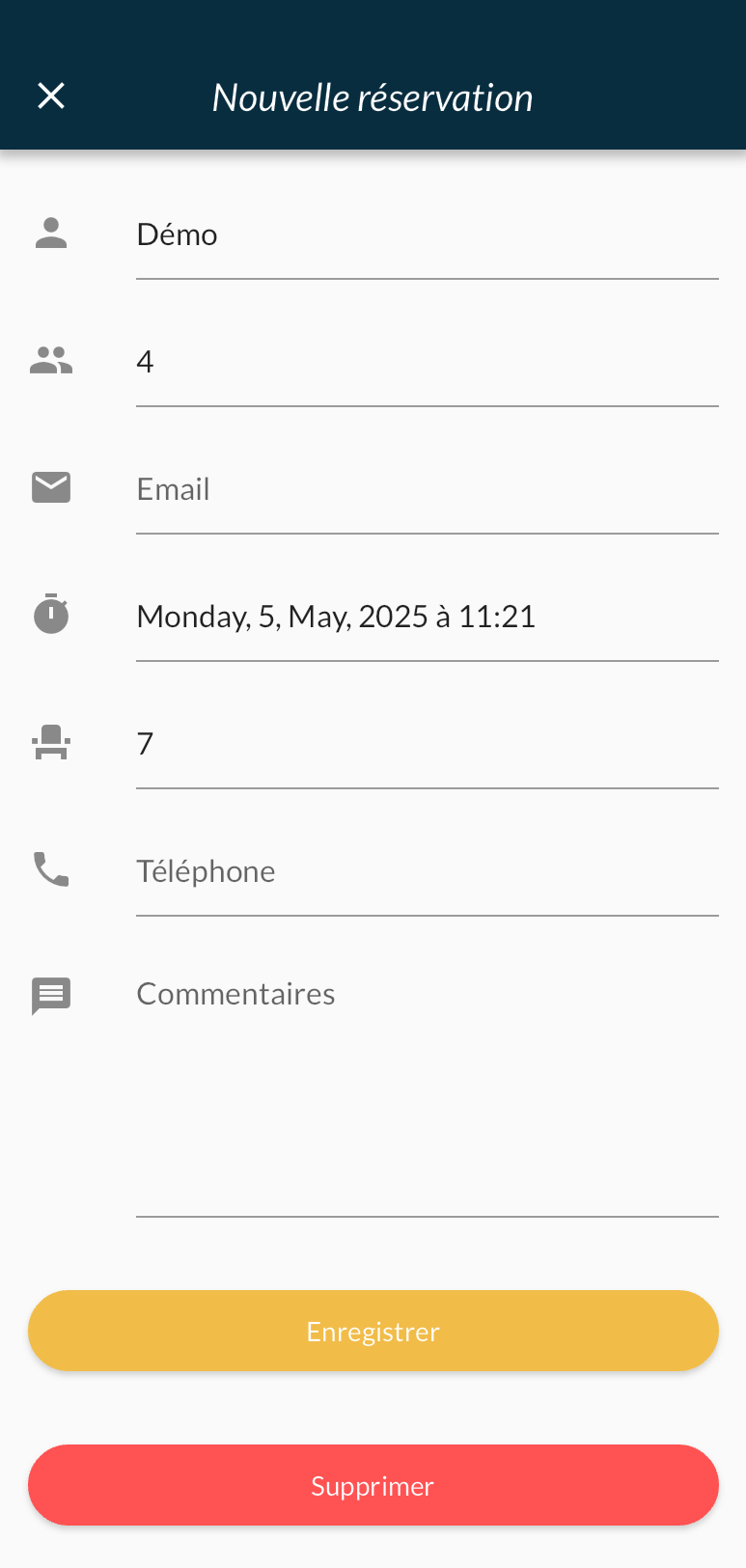Image resolution: width=746 pixels, height=1568 pixels.
Task: Close the Nouvelle réservation form
Action: (x=51, y=96)
